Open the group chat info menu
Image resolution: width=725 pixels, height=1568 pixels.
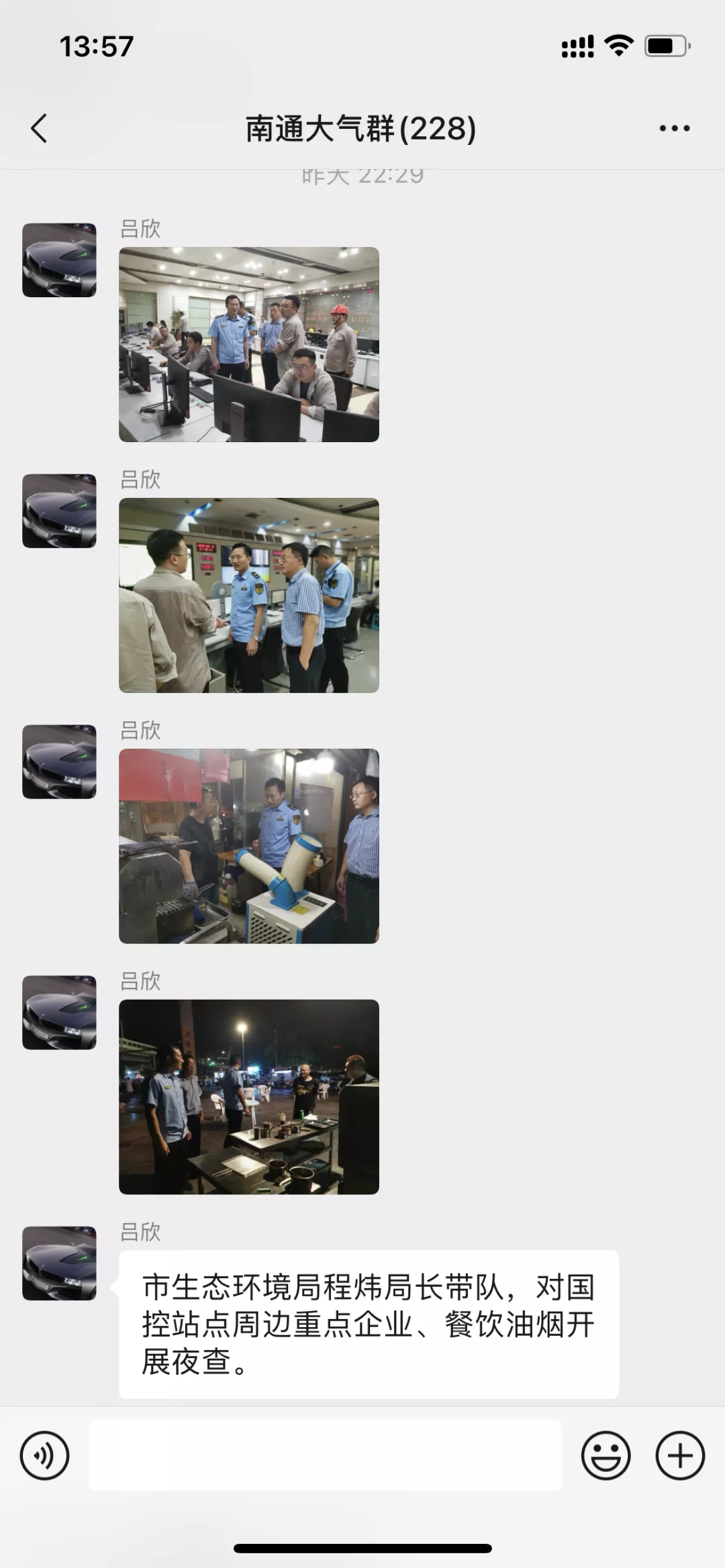pos(674,128)
